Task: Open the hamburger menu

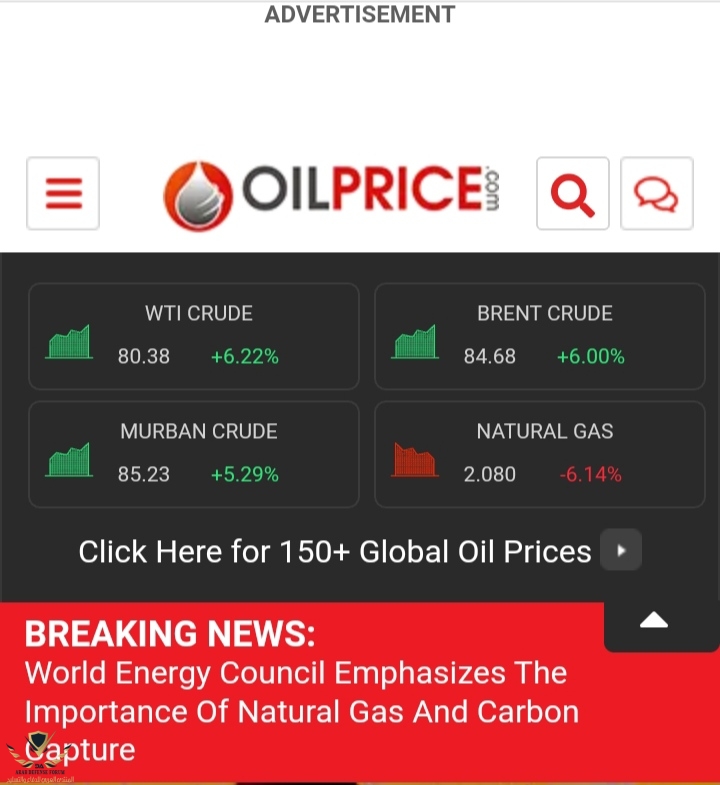Action: (x=63, y=194)
